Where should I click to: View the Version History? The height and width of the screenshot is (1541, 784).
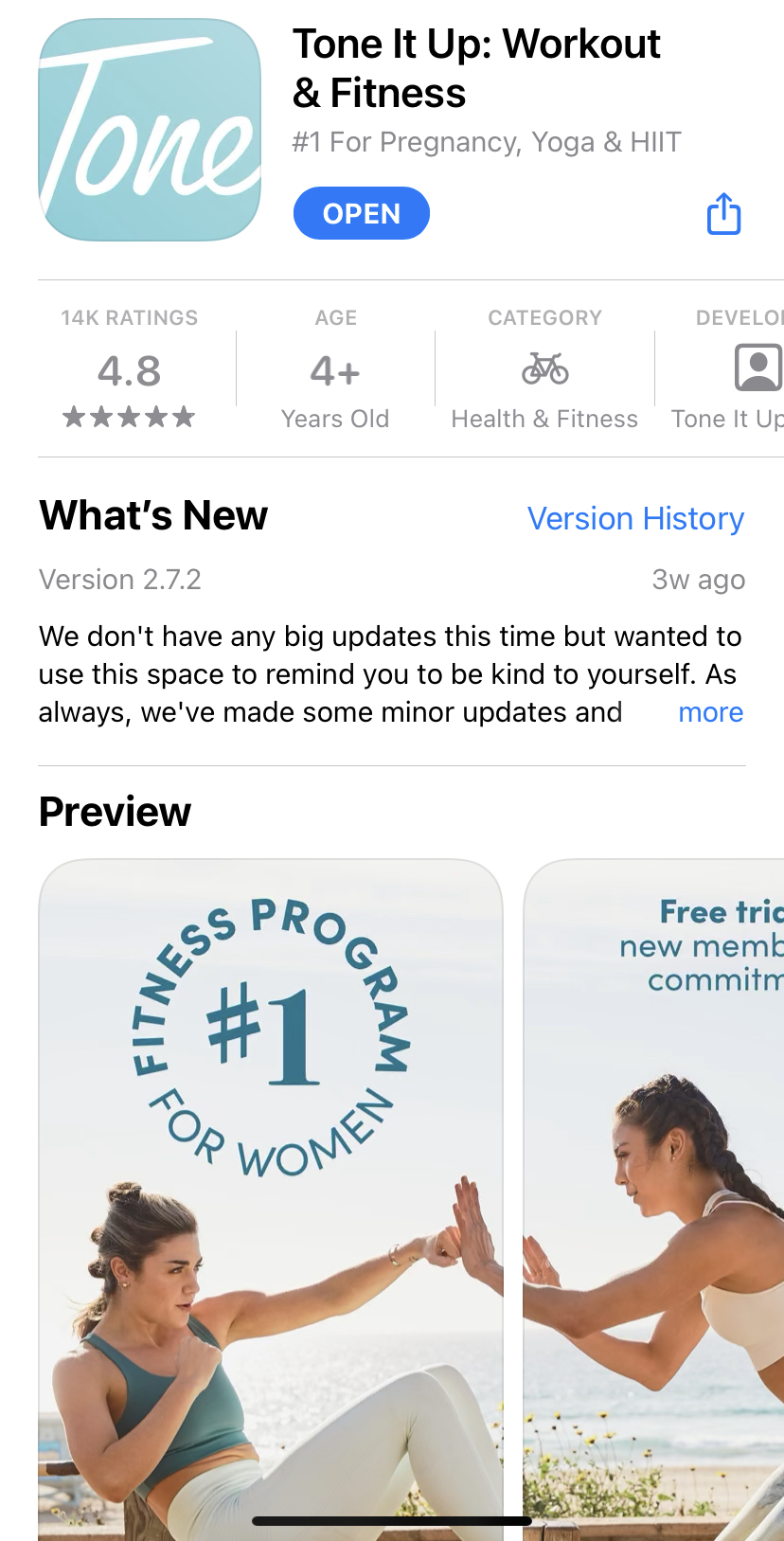point(635,518)
